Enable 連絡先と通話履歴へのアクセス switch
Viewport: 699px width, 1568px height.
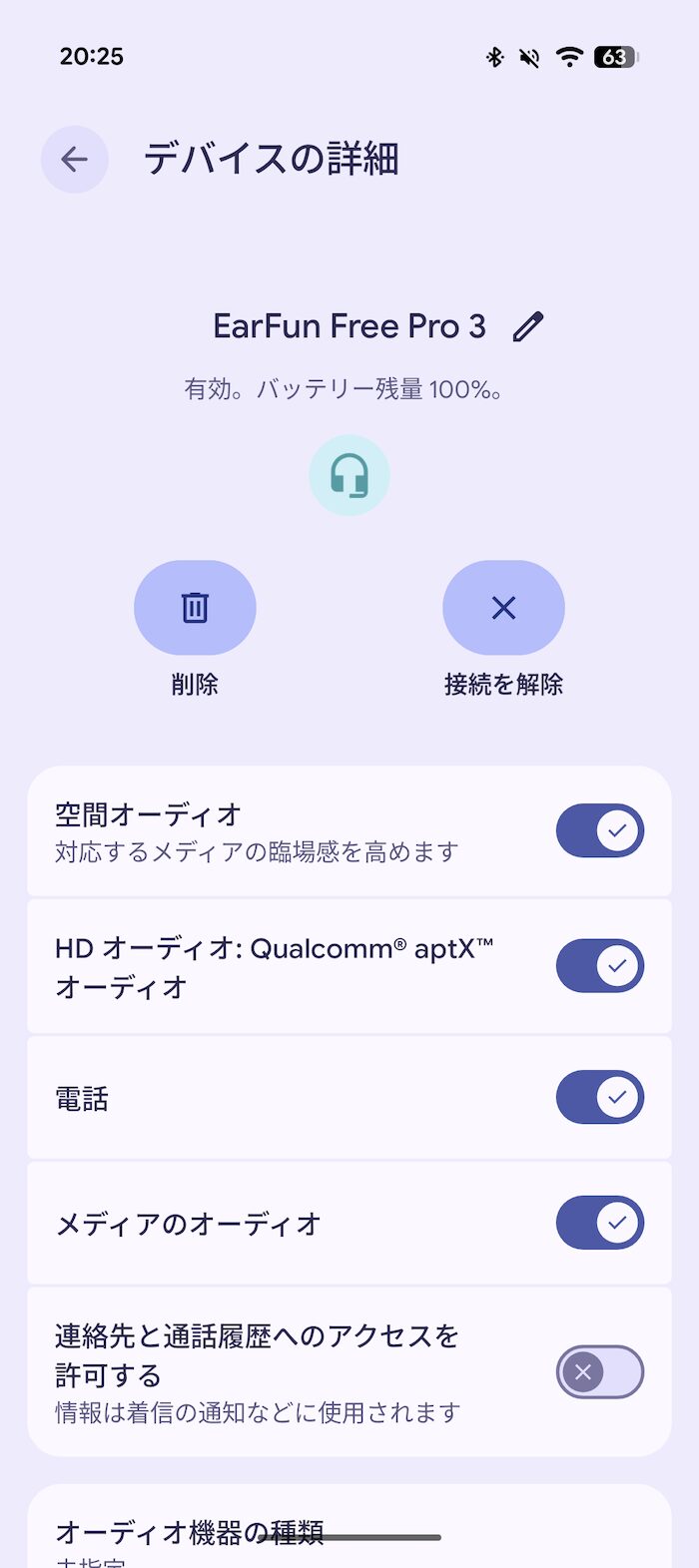600,1371
